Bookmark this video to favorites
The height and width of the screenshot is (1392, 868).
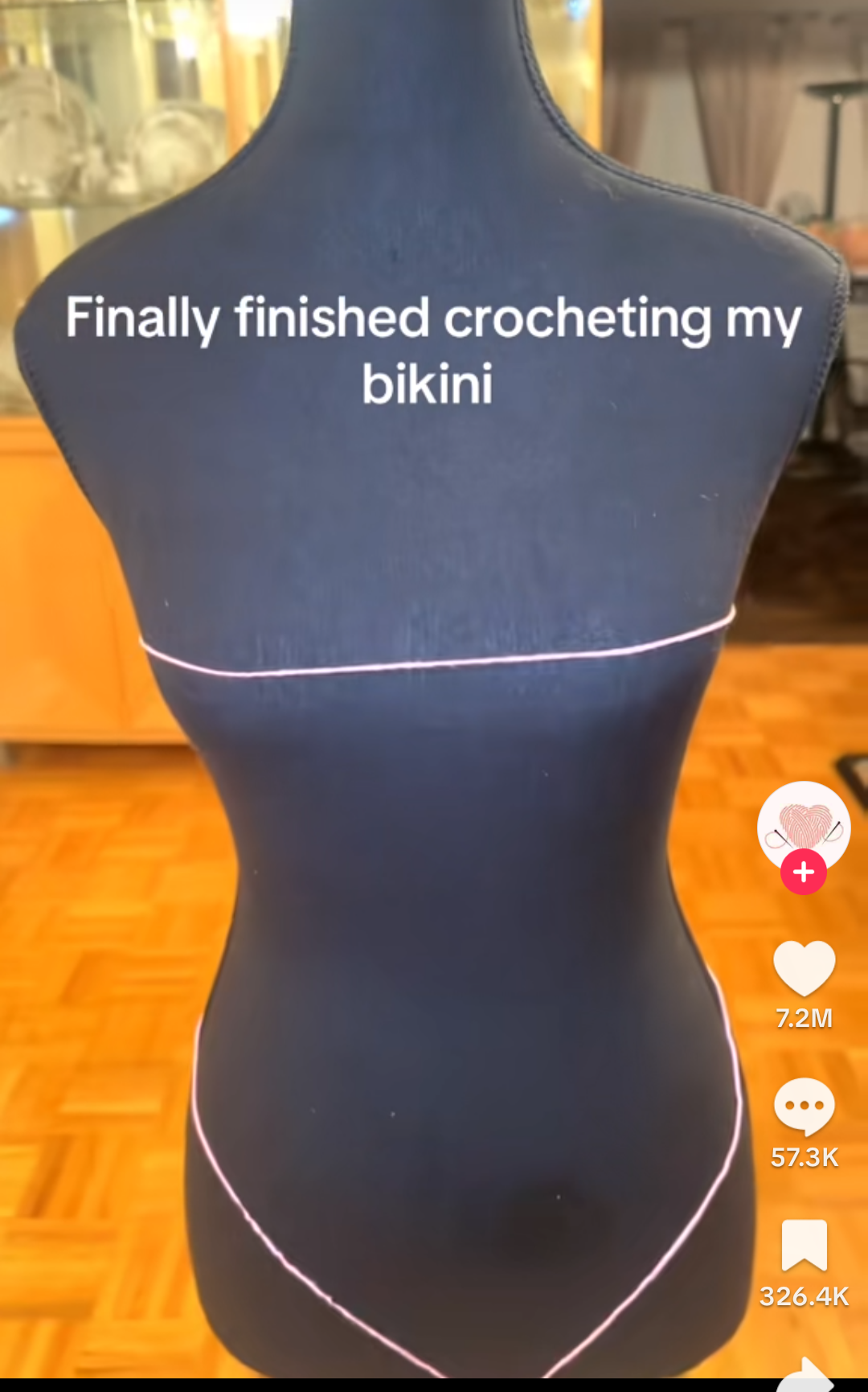(x=804, y=1245)
